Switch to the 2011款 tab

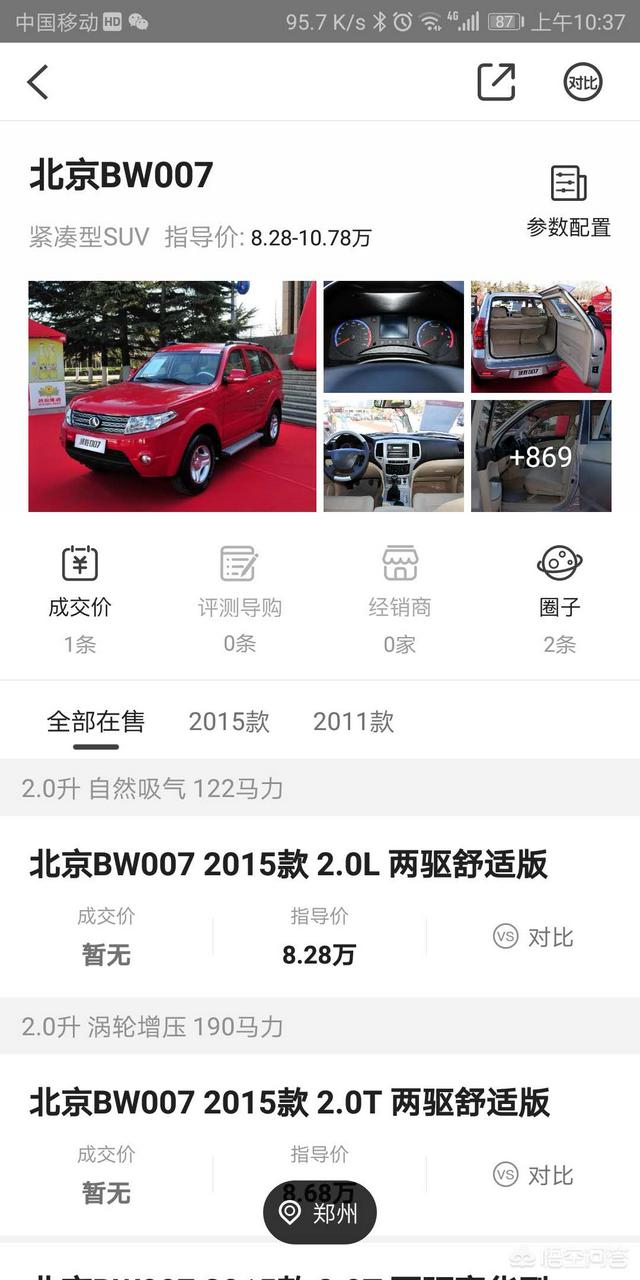353,722
